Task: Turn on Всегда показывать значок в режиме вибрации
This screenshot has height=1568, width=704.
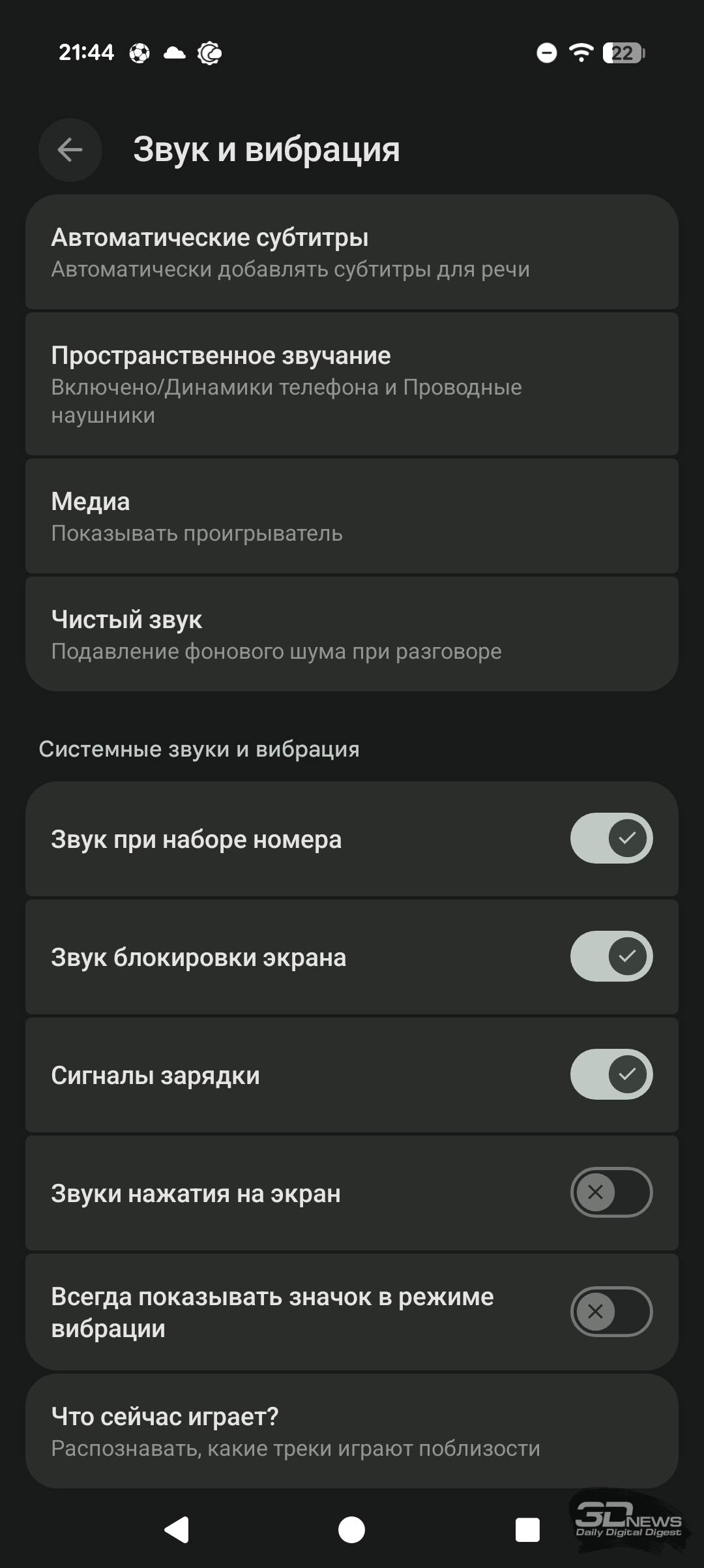Action: pos(611,1312)
